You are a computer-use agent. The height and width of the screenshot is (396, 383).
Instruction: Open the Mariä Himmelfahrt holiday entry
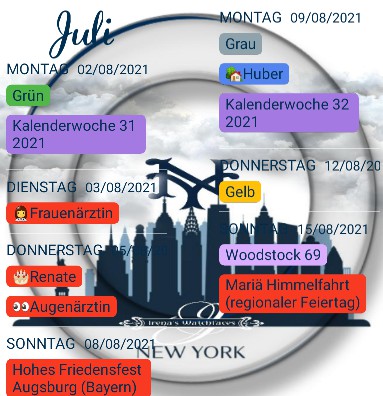292,294
